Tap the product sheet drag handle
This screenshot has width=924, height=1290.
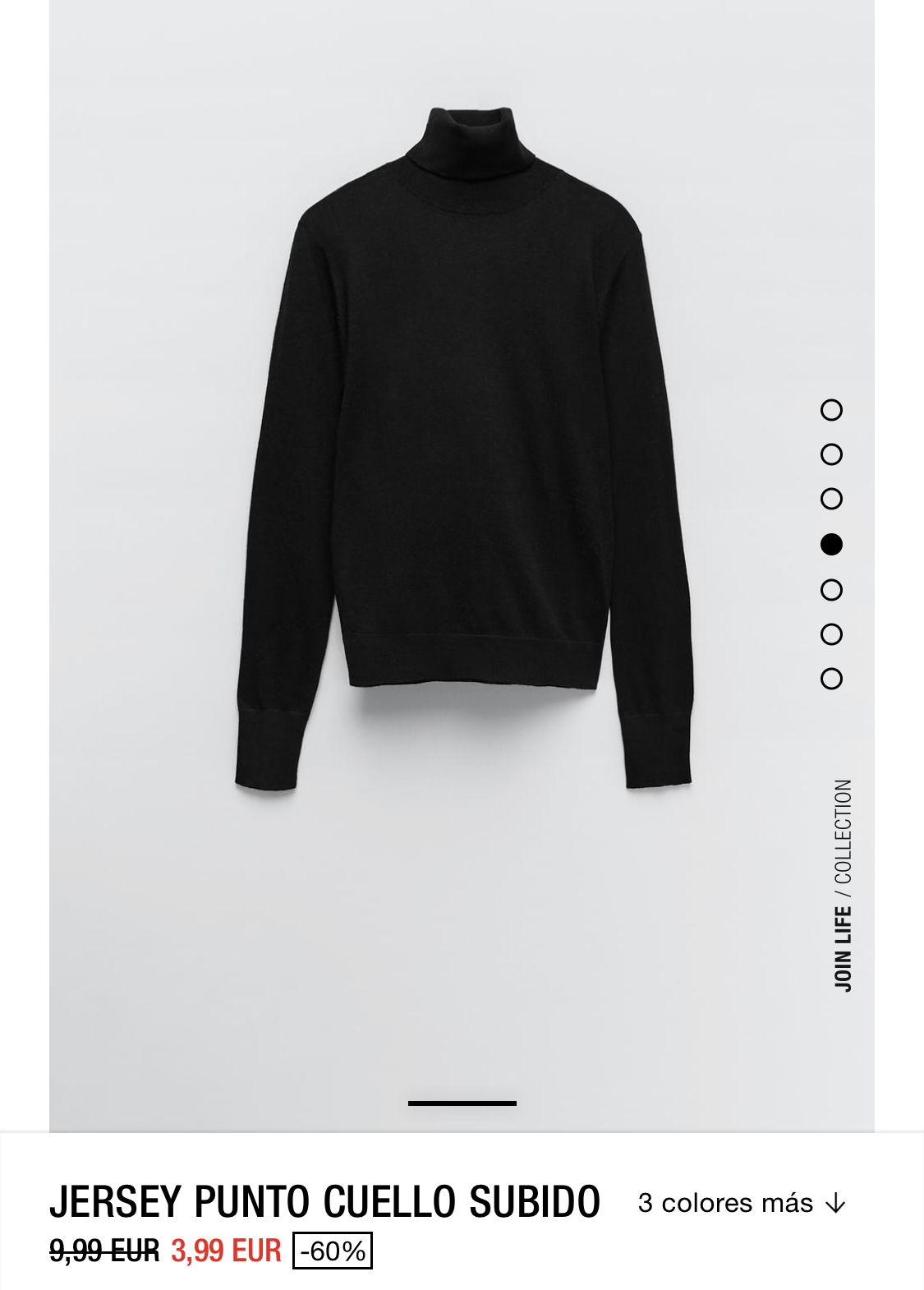pos(462,1103)
